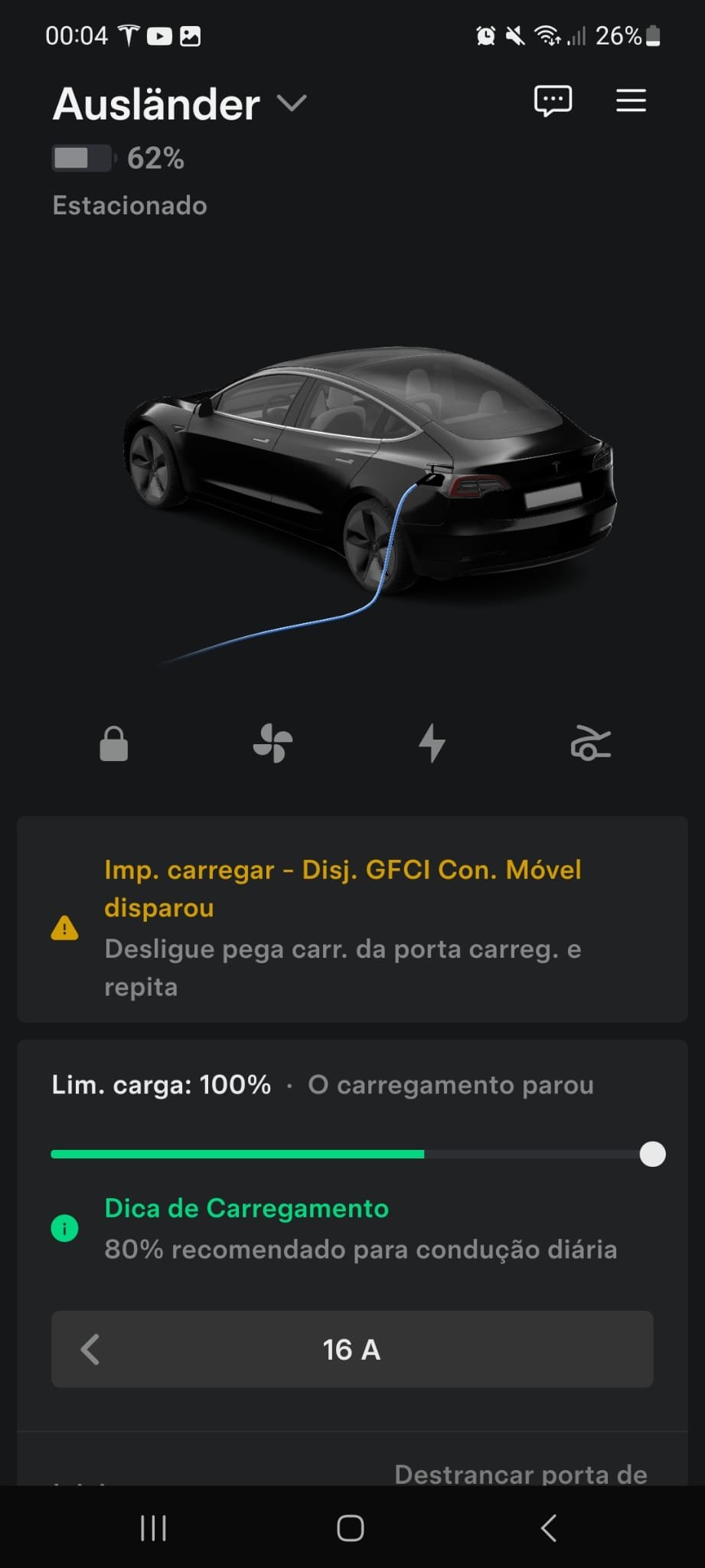Tap Destrancar porta de carga button
Image resolution: width=705 pixels, height=1568 pixels.
[521, 1473]
